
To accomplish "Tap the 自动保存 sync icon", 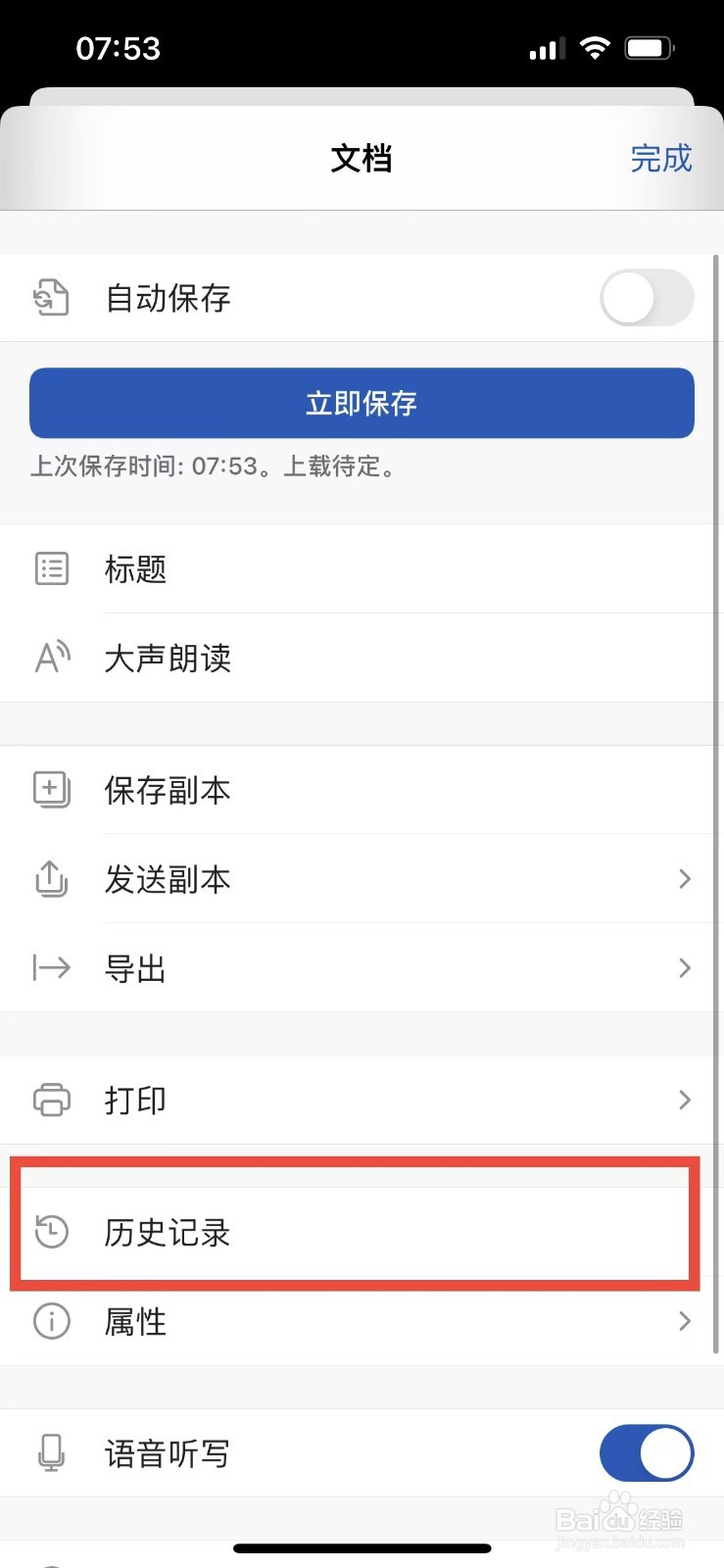I will [x=51, y=297].
